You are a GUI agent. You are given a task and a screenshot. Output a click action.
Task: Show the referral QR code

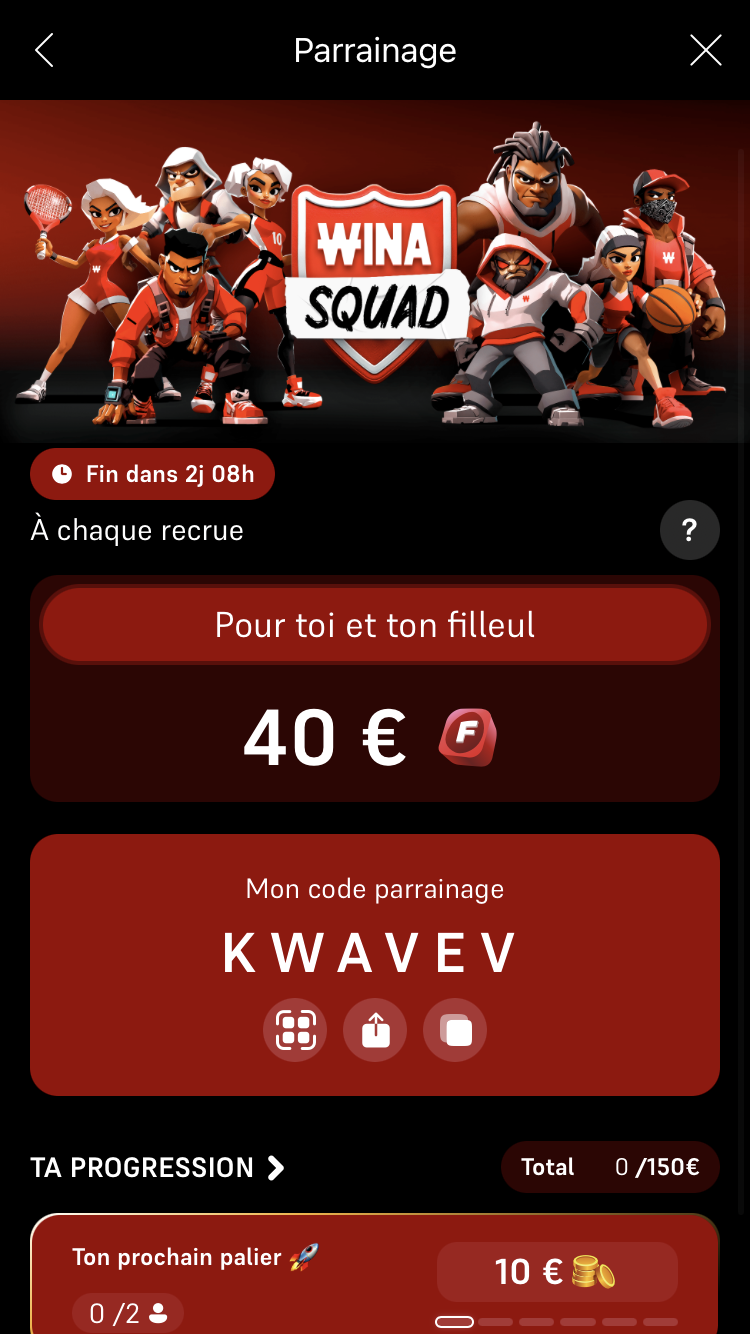[295, 1030]
